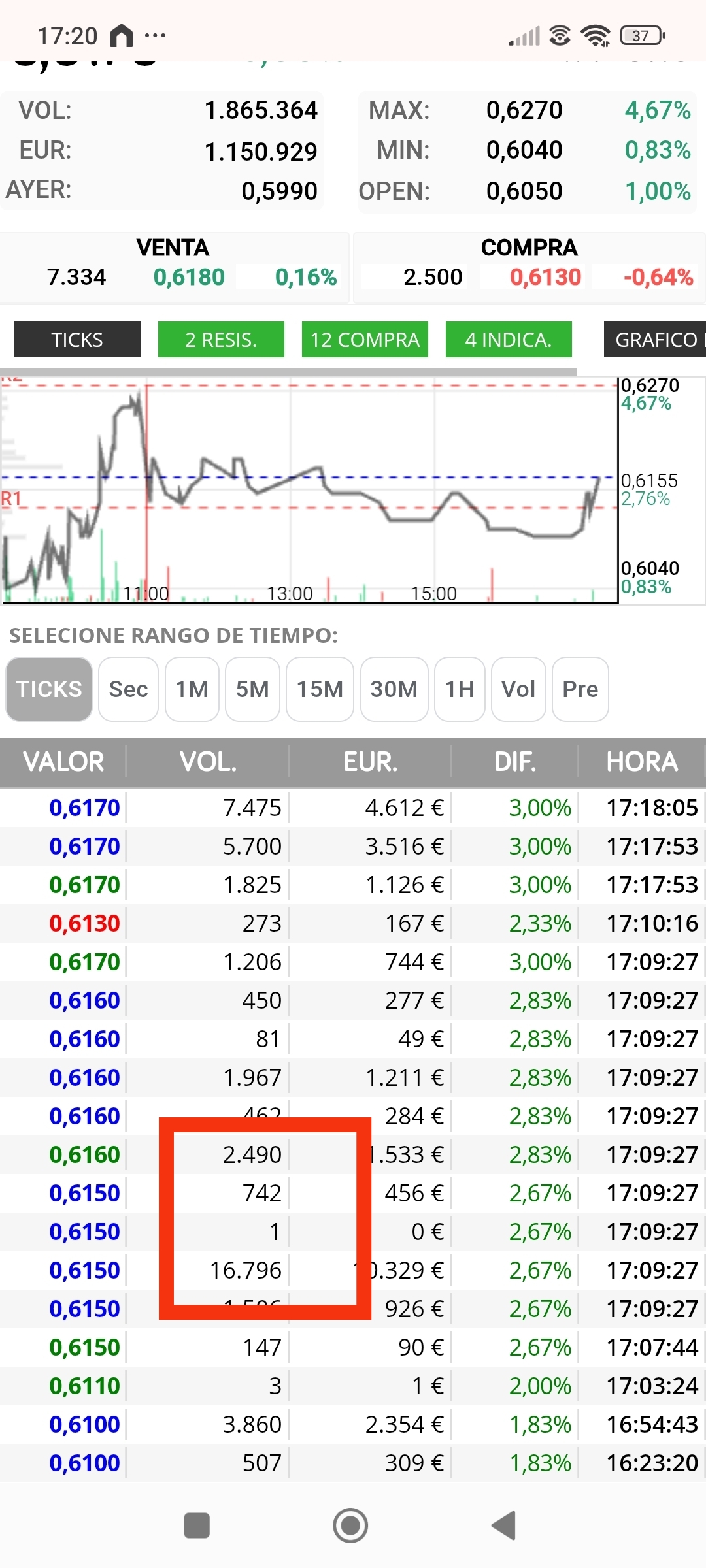This screenshot has width=706, height=1568.
Task: Set chart range to 5M
Action: pos(252,689)
